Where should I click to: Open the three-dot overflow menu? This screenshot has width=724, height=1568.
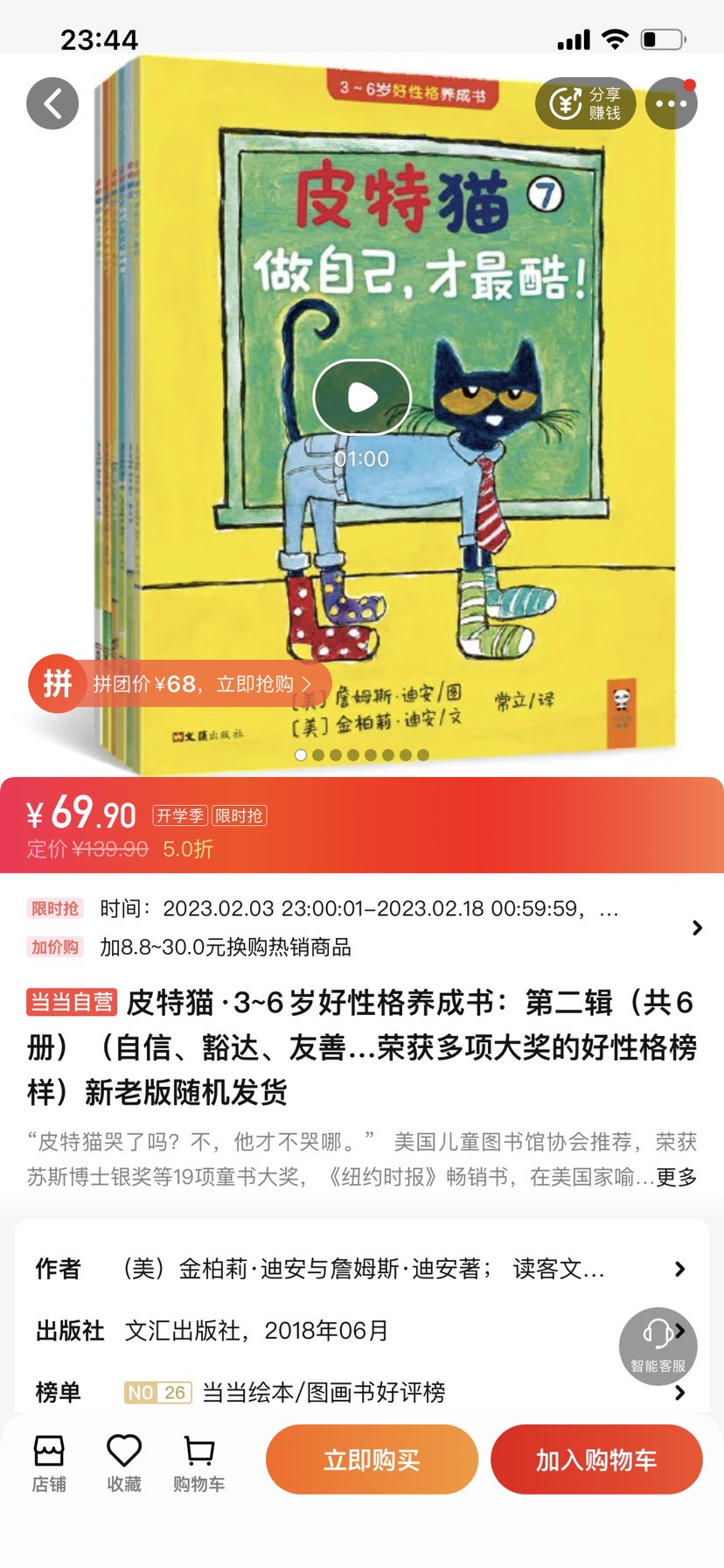pos(671,103)
